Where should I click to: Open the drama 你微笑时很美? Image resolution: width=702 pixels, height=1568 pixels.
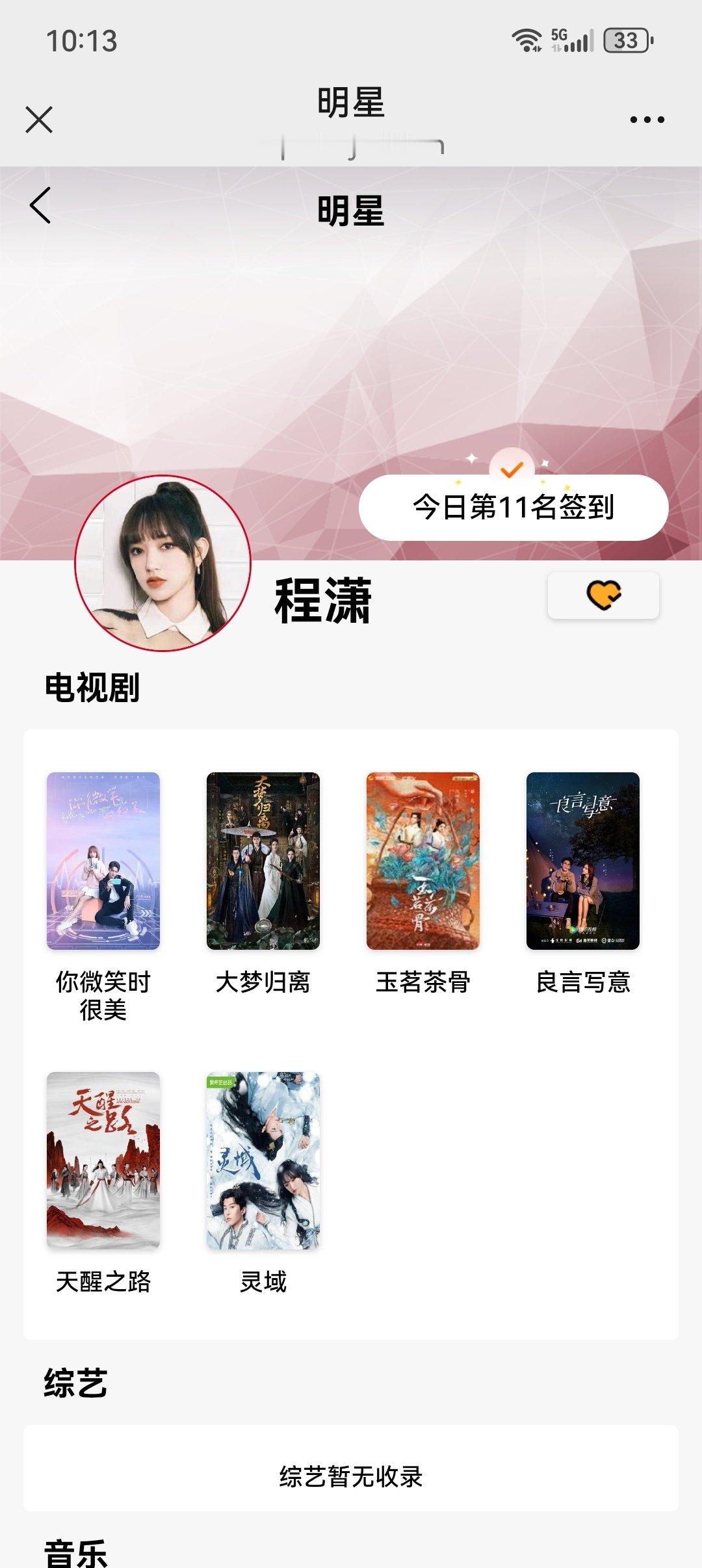coord(103,897)
